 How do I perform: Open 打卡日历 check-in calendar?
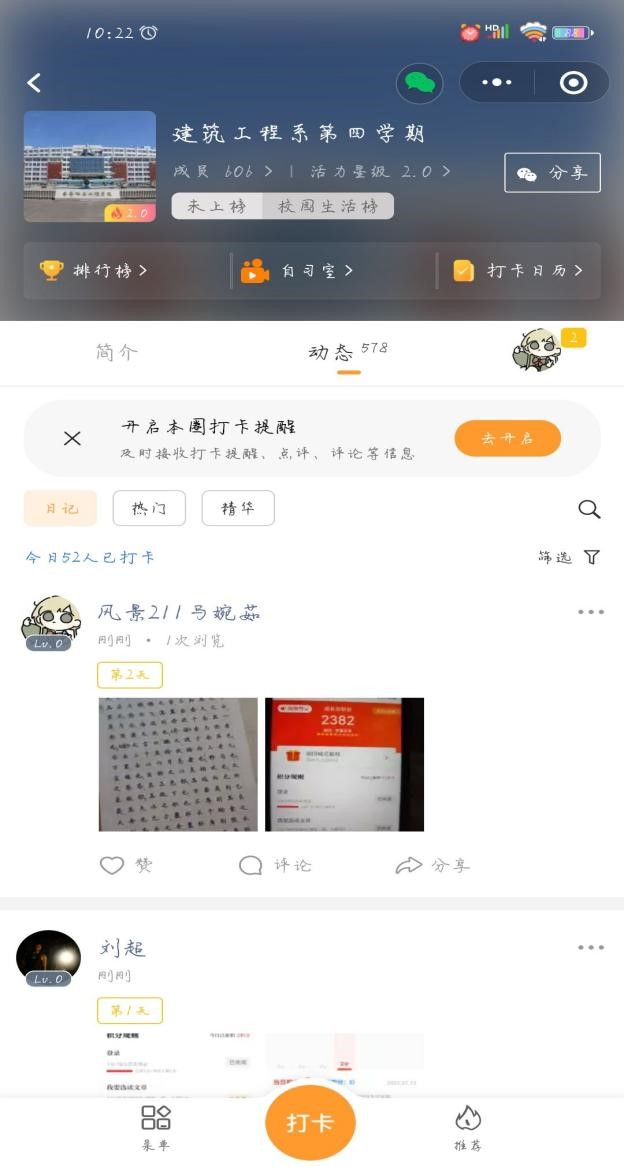tap(518, 270)
